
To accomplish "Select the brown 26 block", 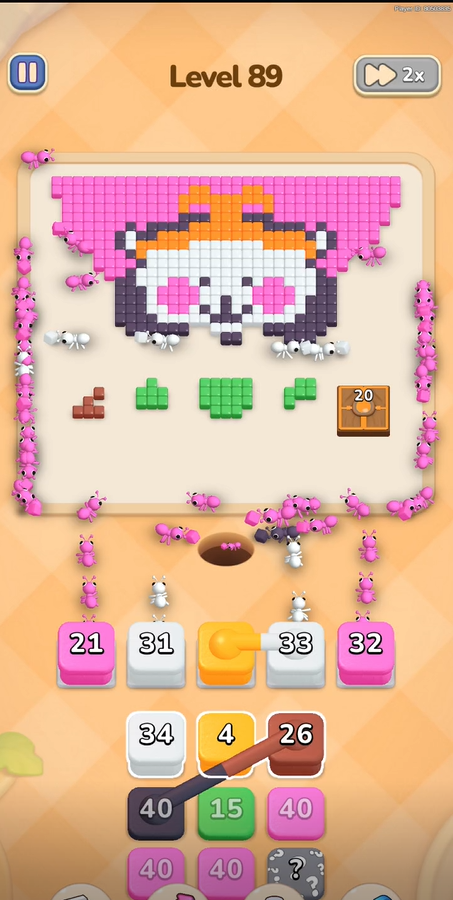I will coord(296,744).
